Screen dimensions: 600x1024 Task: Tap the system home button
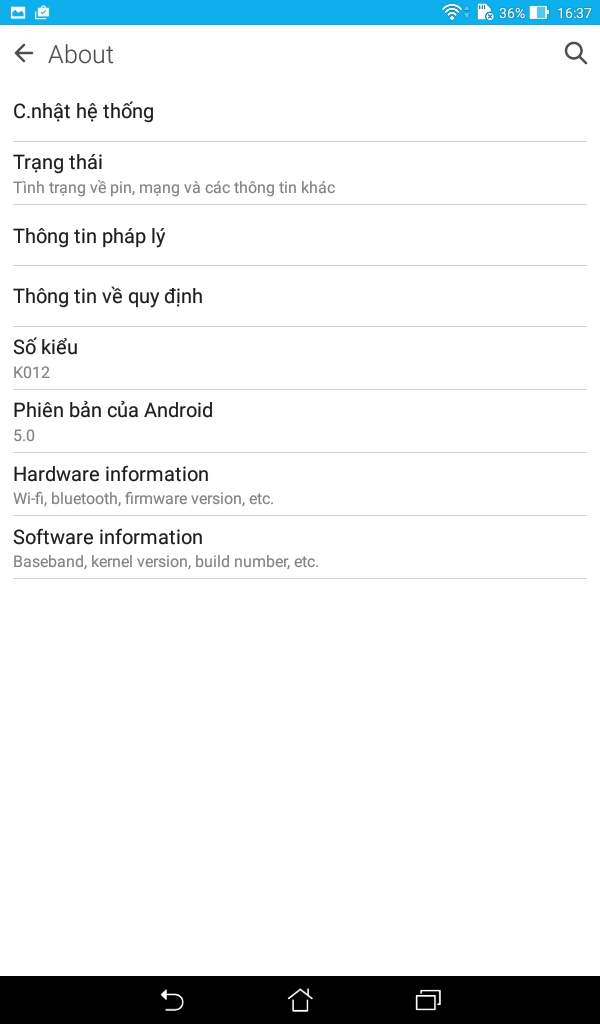pos(300,999)
